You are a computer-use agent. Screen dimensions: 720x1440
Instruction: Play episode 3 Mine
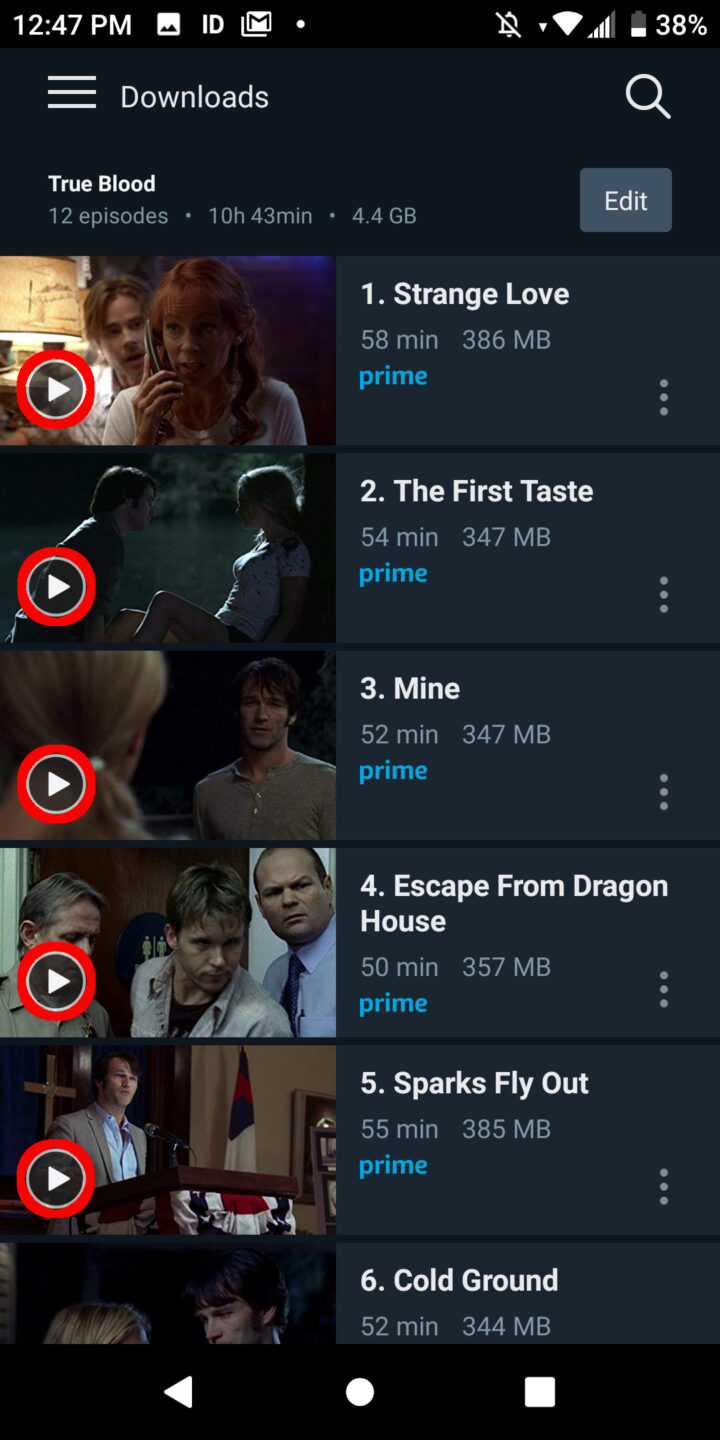55,784
